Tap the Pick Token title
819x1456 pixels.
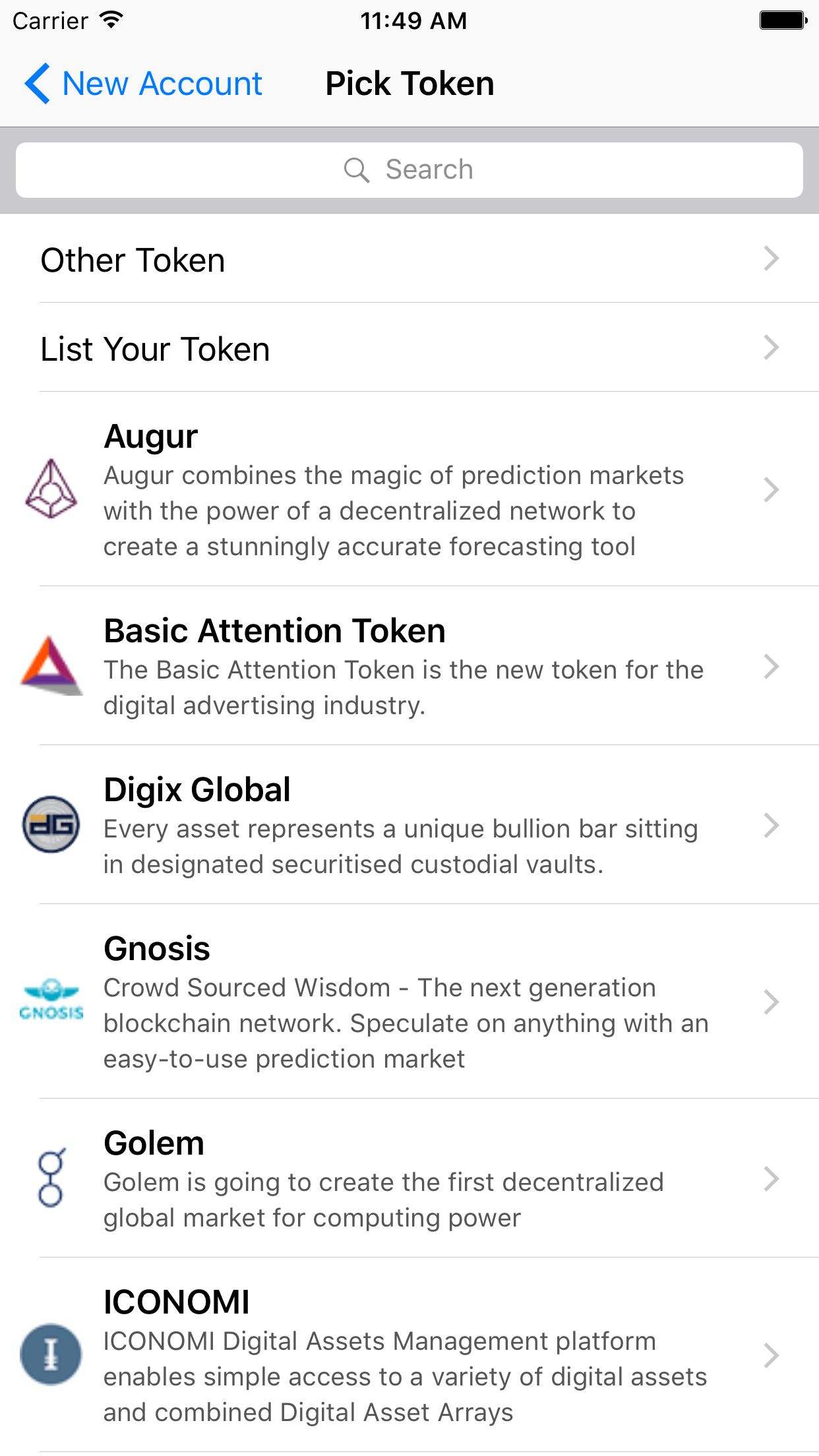tap(409, 83)
